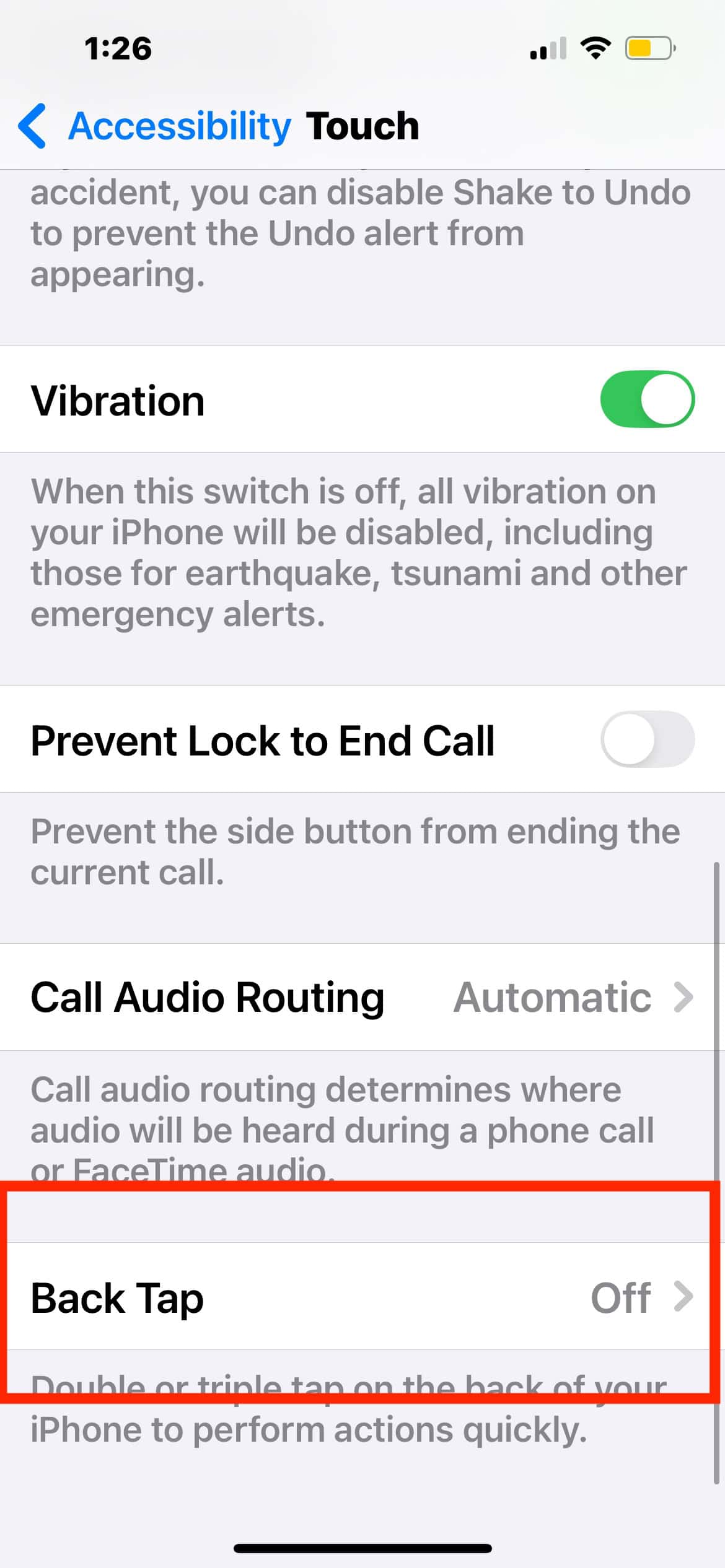Go back to Accessibility settings

pyautogui.click(x=155, y=126)
